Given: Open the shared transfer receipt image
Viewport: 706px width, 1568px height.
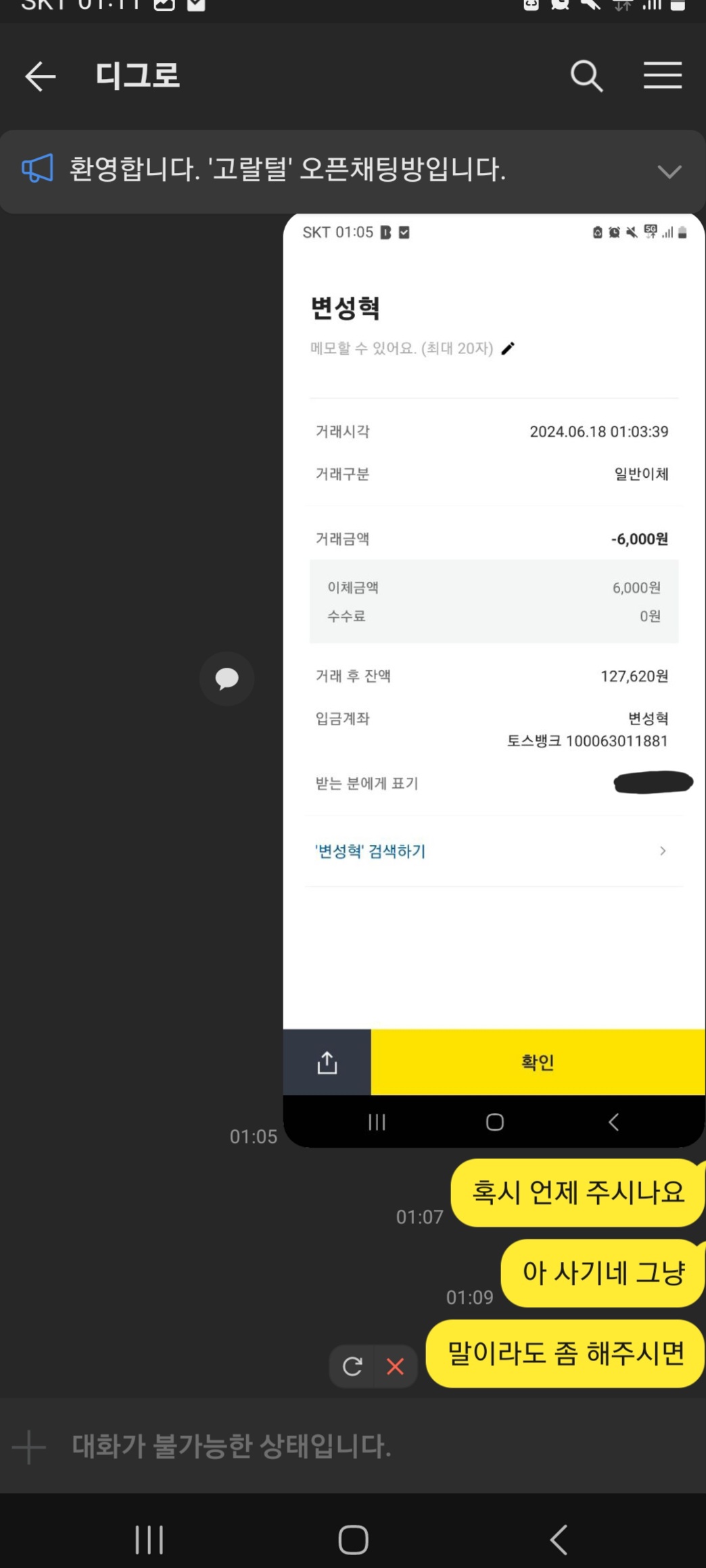Looking at the screenshot, I should click(x=494, y=676).
